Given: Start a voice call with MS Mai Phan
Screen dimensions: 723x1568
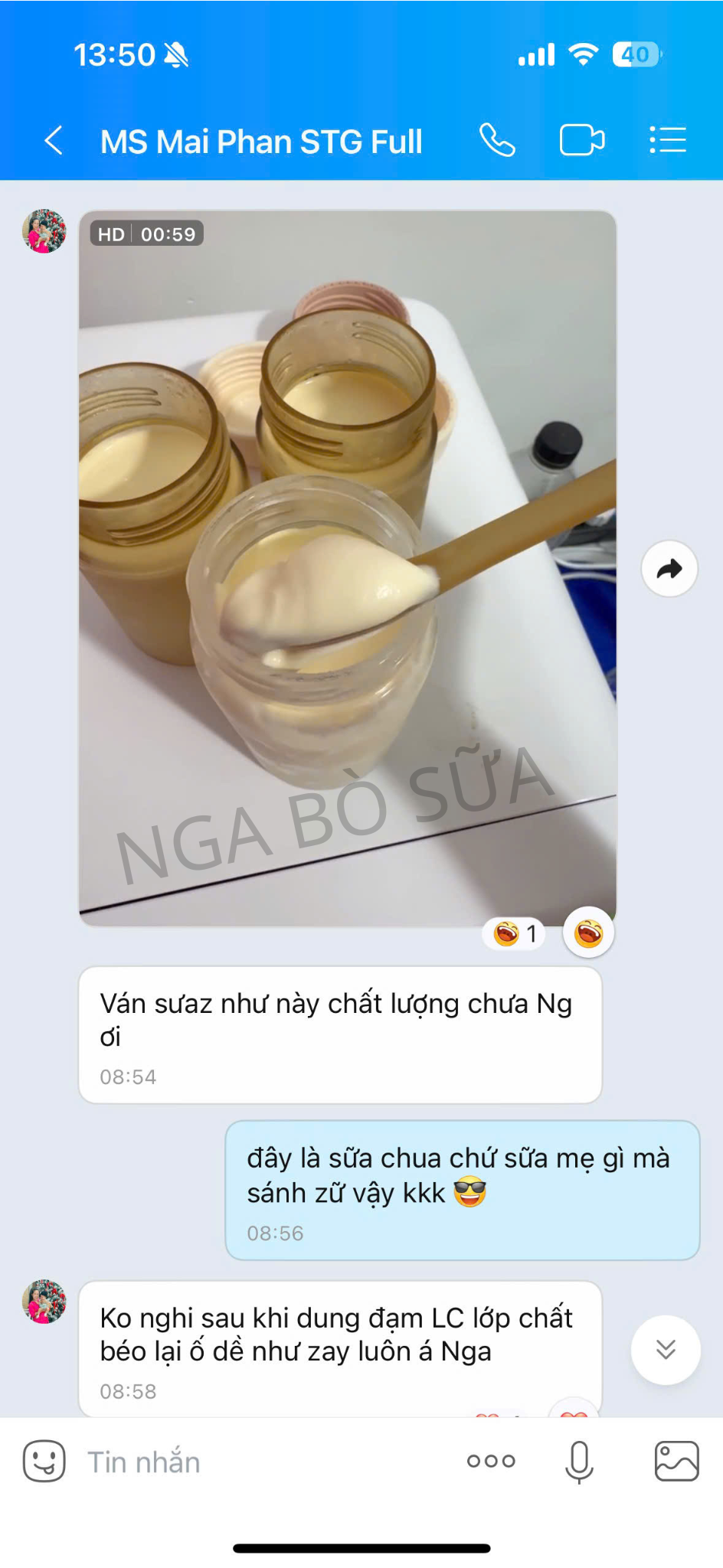Looking at the screenshot, I should coord(499,140).
